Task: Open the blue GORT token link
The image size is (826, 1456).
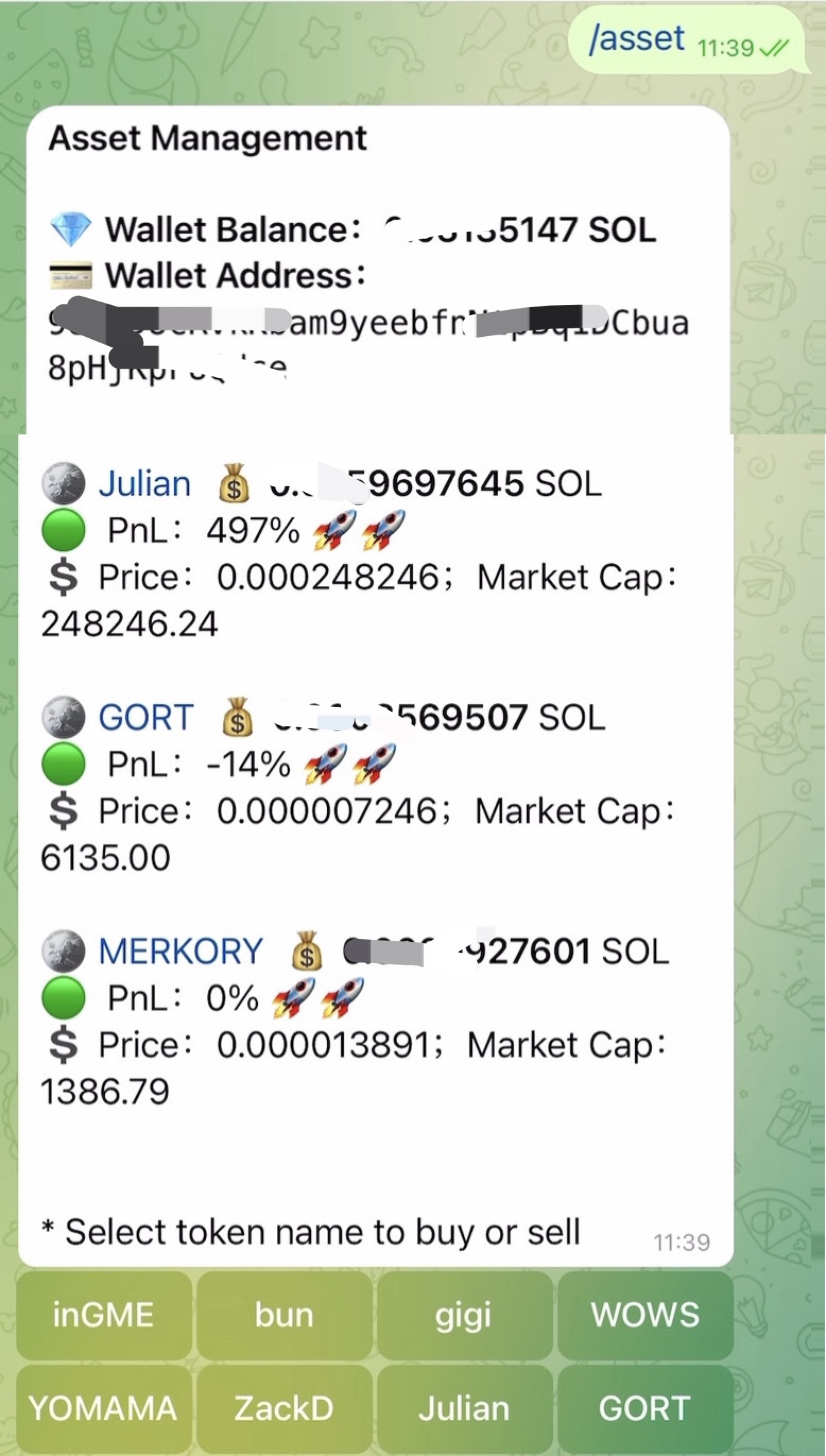Action: pos(147,717)
